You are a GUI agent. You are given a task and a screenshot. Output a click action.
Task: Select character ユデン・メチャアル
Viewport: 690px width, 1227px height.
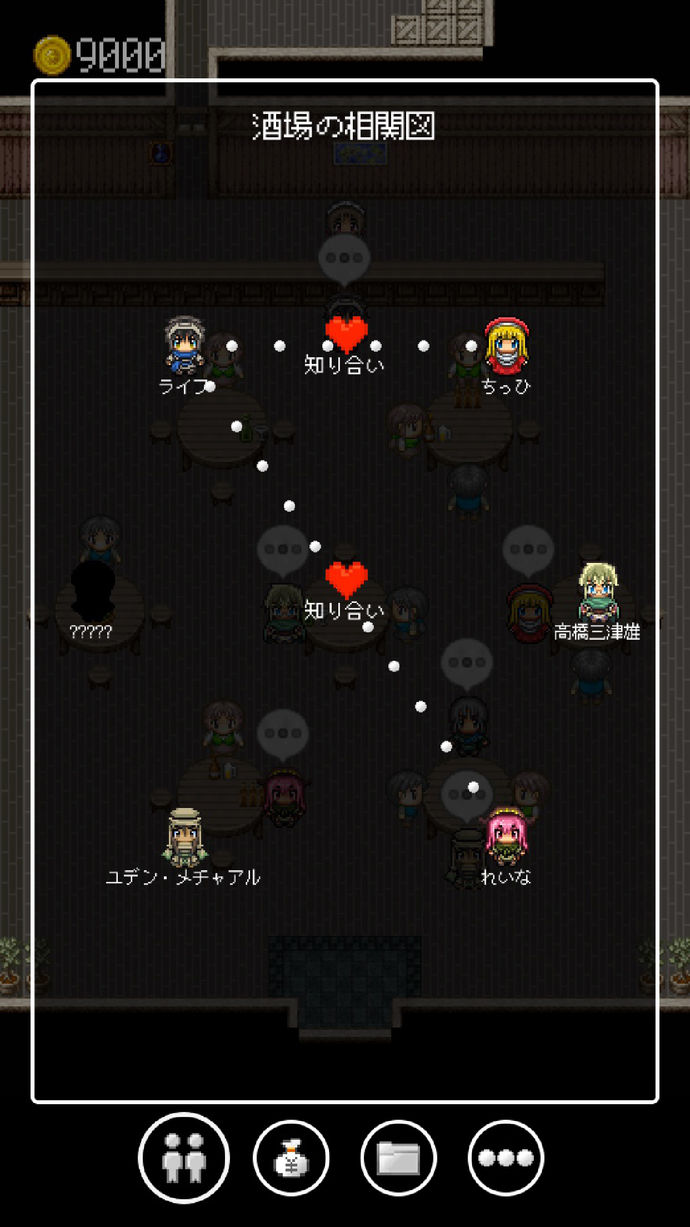[184, 838]
